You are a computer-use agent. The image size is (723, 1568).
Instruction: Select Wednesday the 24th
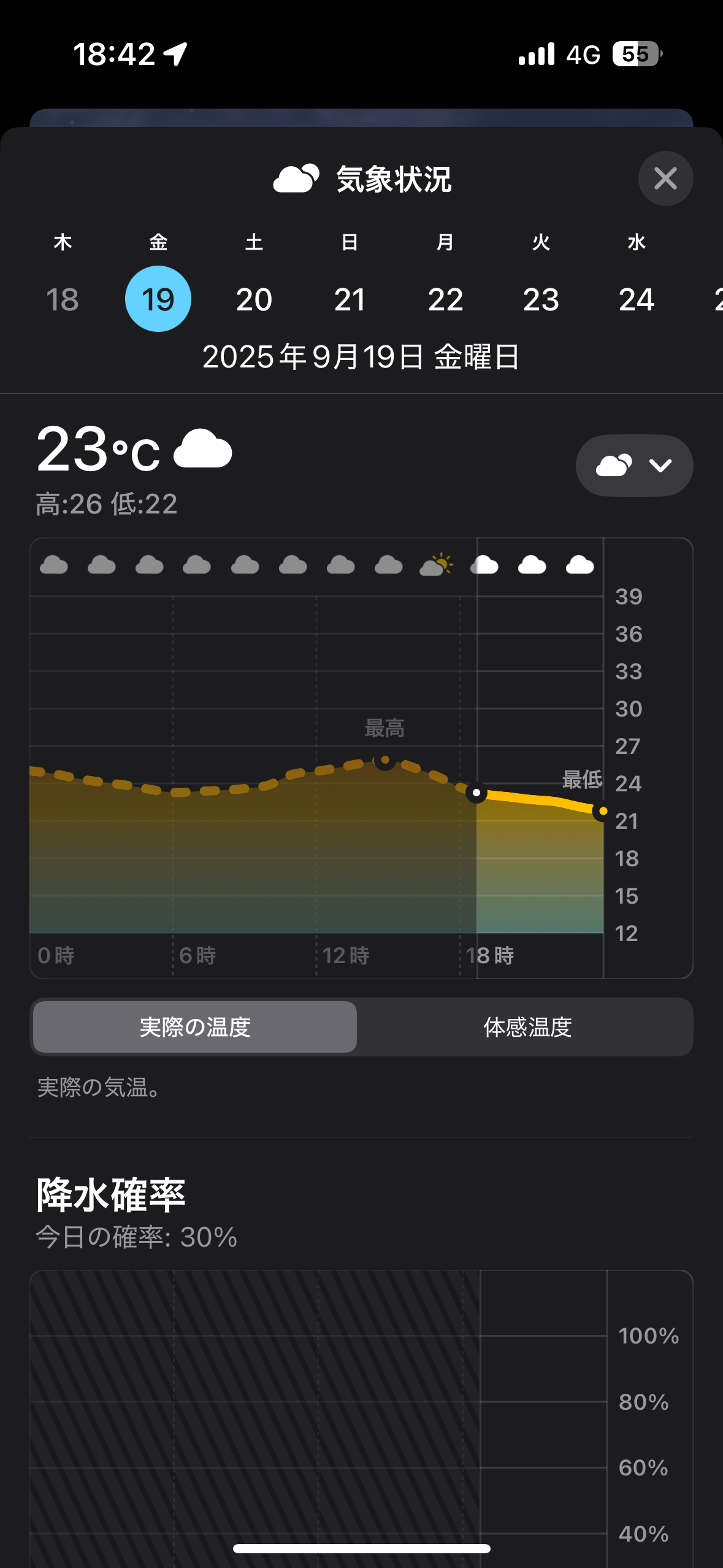[637, 299]
